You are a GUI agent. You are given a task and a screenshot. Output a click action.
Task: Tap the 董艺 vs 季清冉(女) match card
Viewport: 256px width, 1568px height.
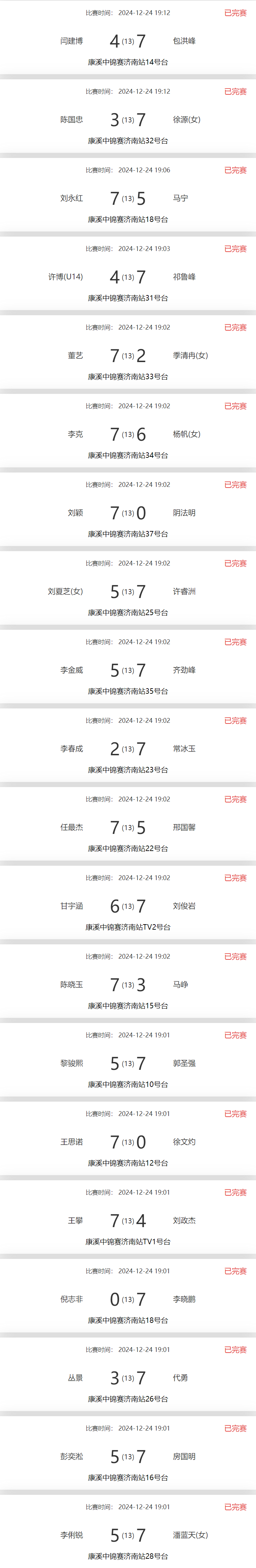click(x=128, y=356)
